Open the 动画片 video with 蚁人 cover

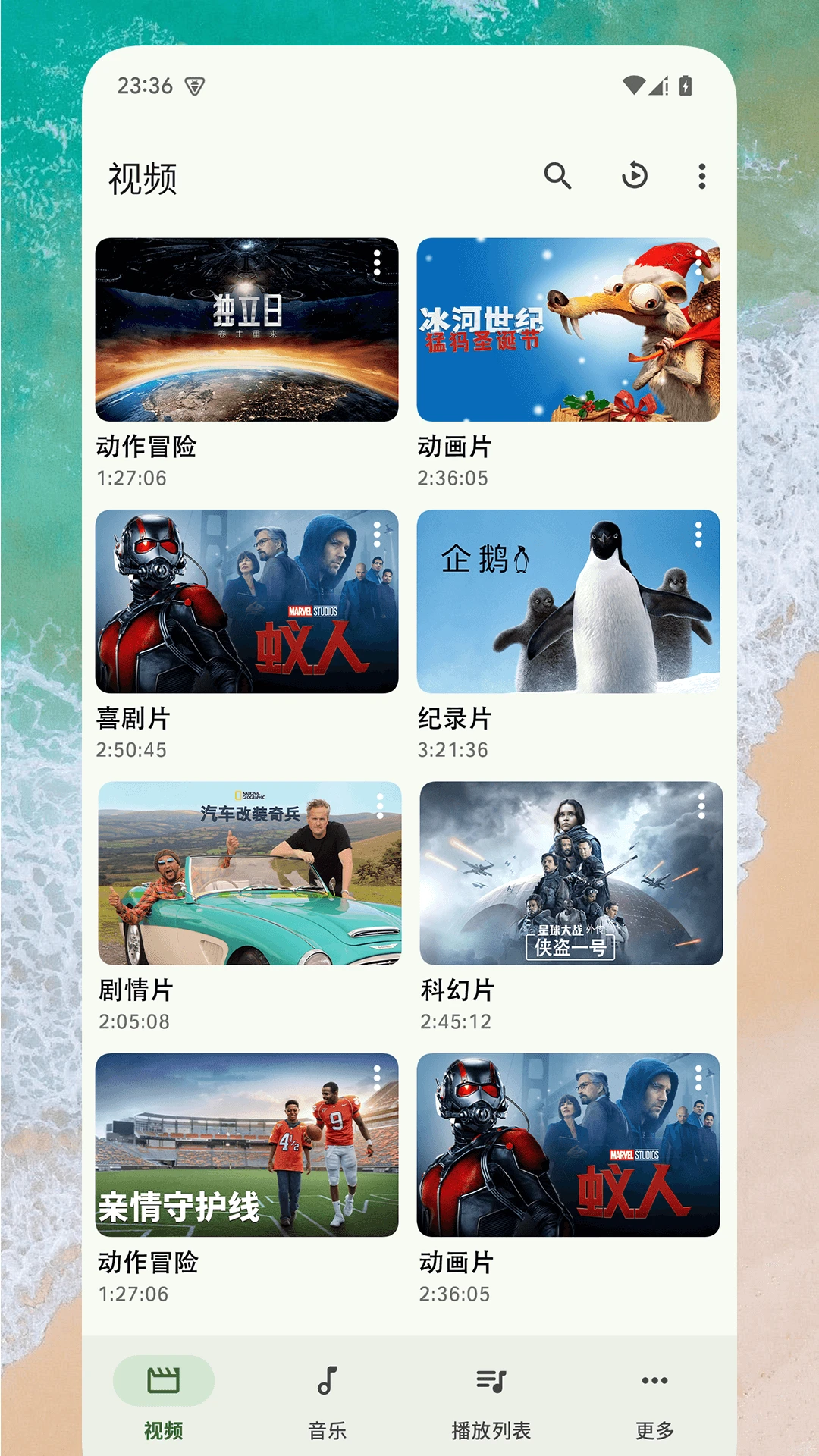point(568,1144)
